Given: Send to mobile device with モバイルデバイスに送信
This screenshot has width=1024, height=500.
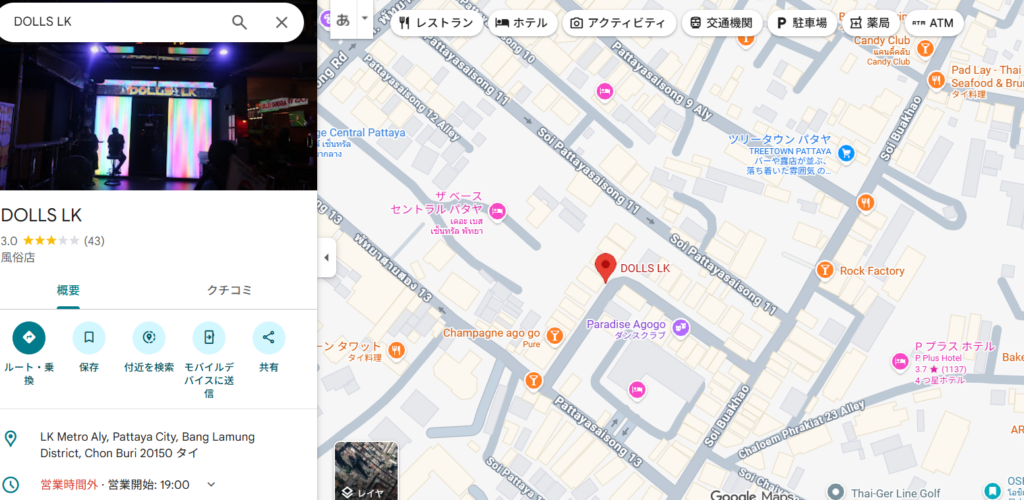Looking at the screenshot, I should click(x=209, y=338).
